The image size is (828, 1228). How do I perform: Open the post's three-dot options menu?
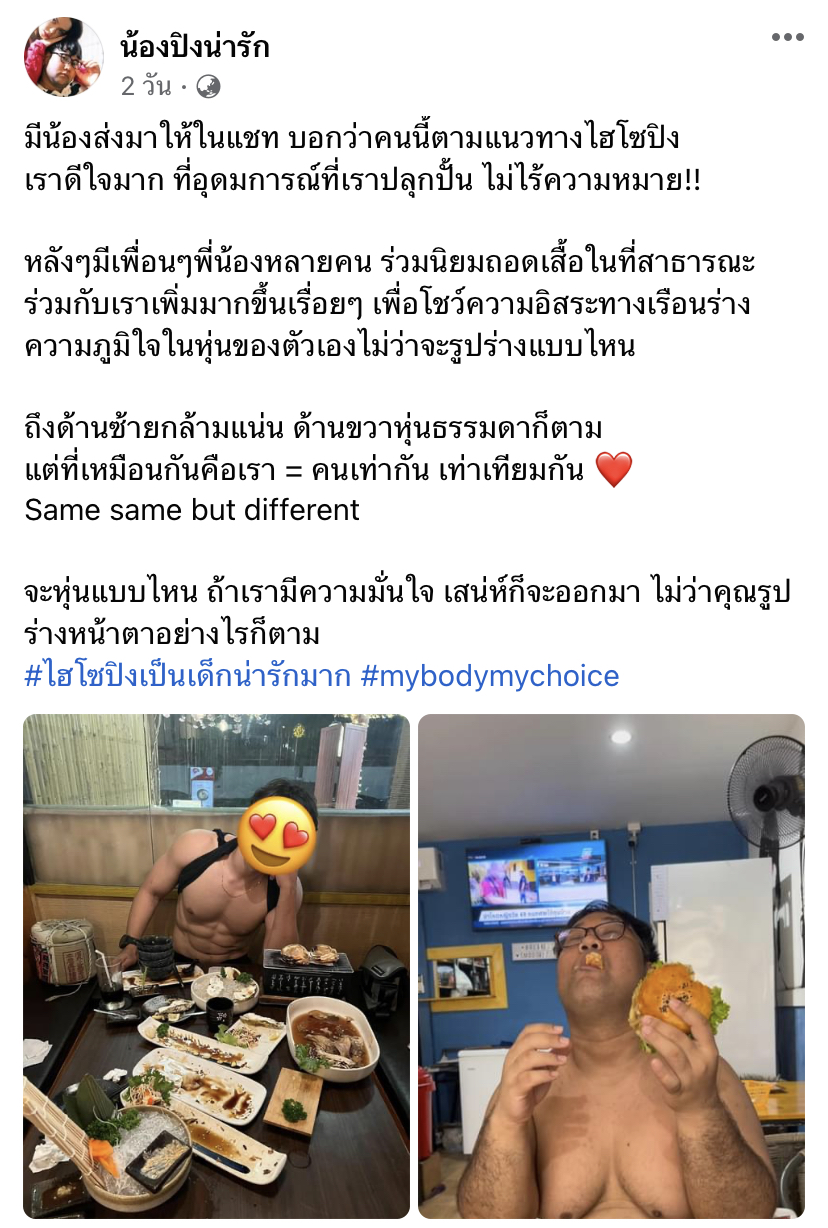click(787, 38)
